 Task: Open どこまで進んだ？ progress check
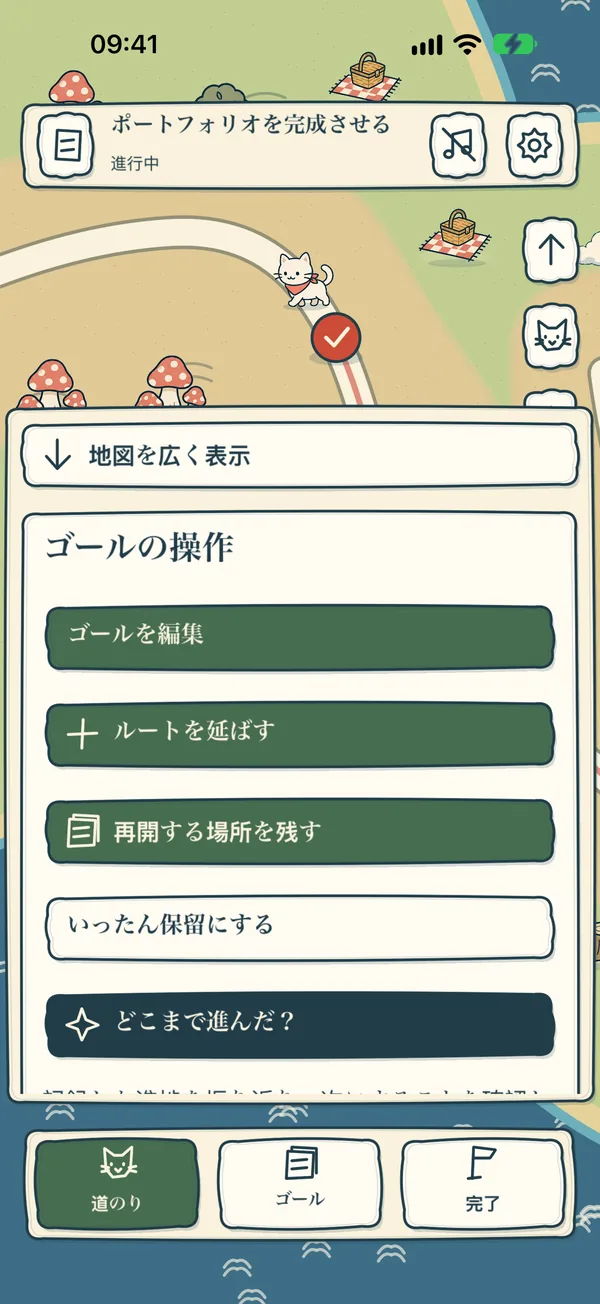[300, 1024]
